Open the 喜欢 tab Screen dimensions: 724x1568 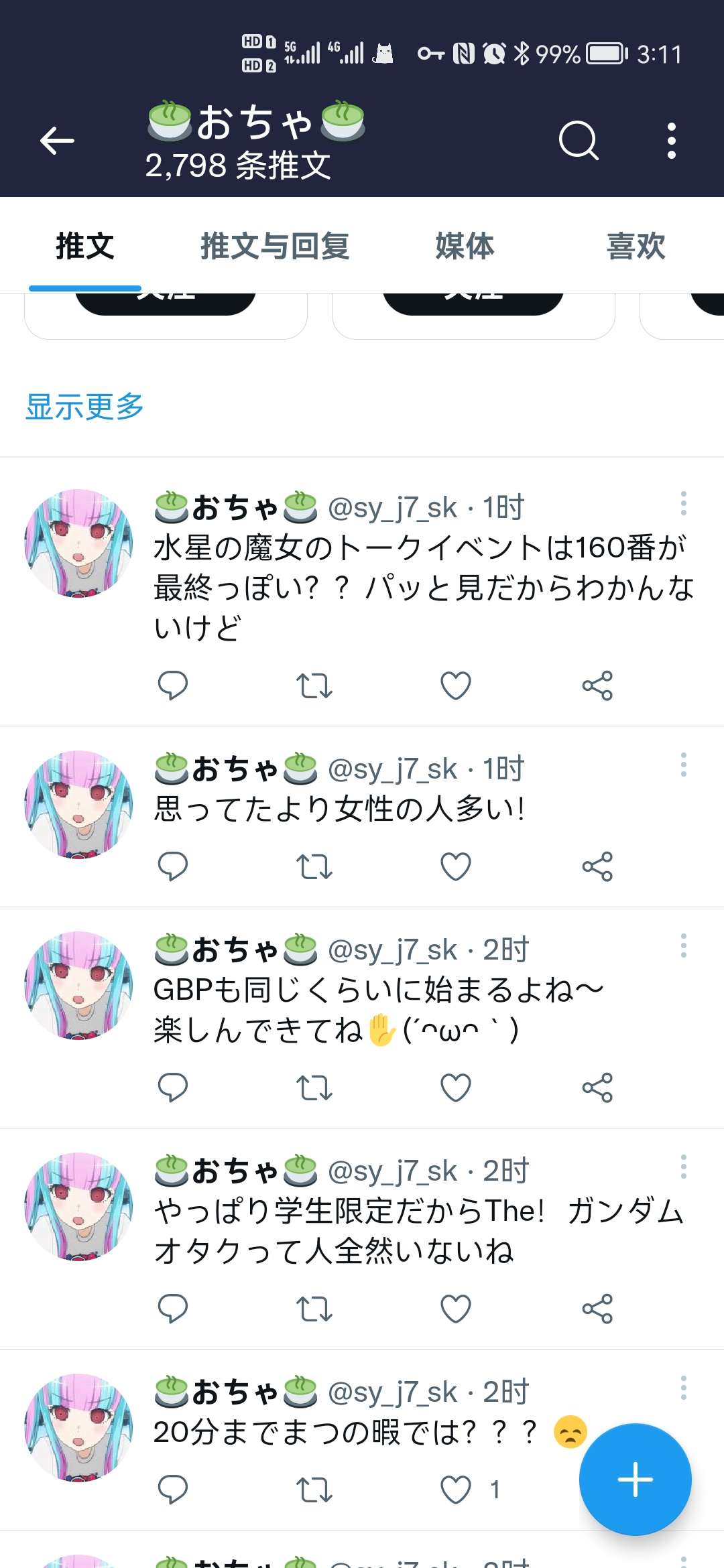click(636, 246)
